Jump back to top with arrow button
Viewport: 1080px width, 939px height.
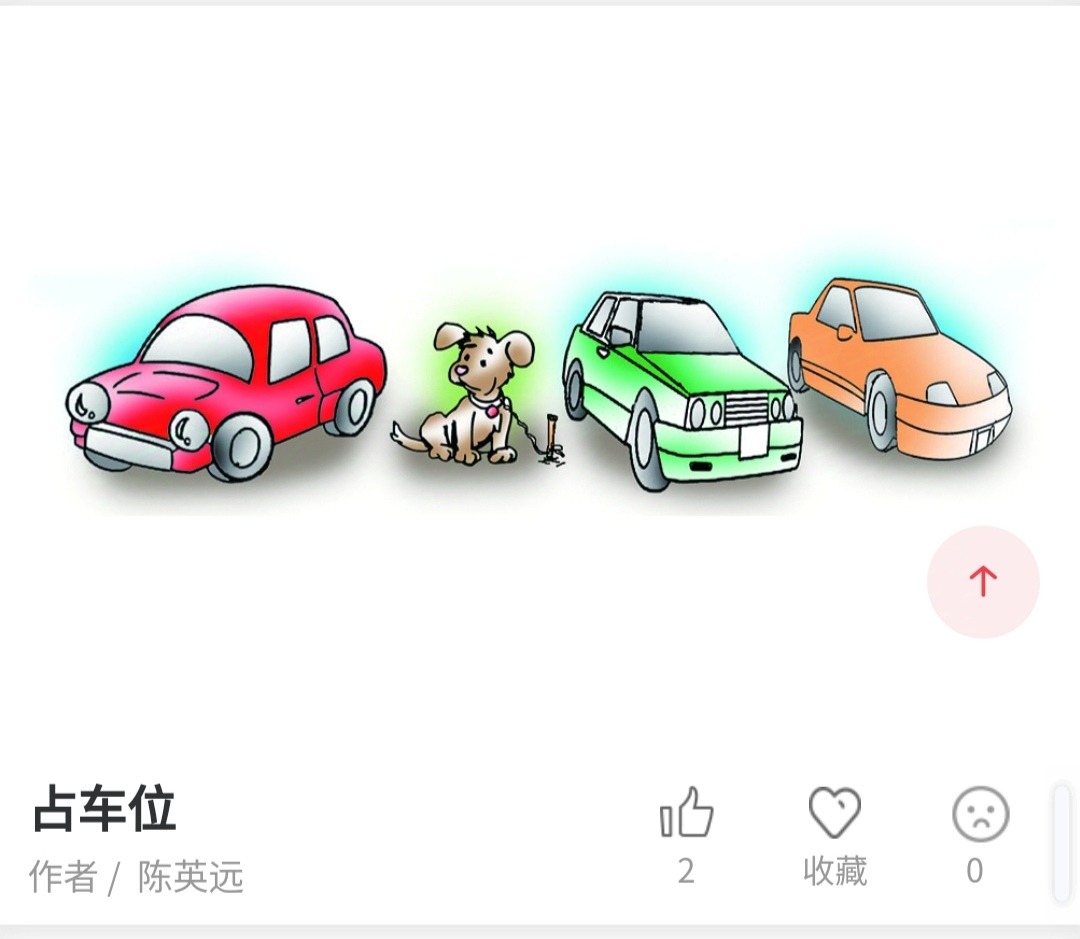983,581
